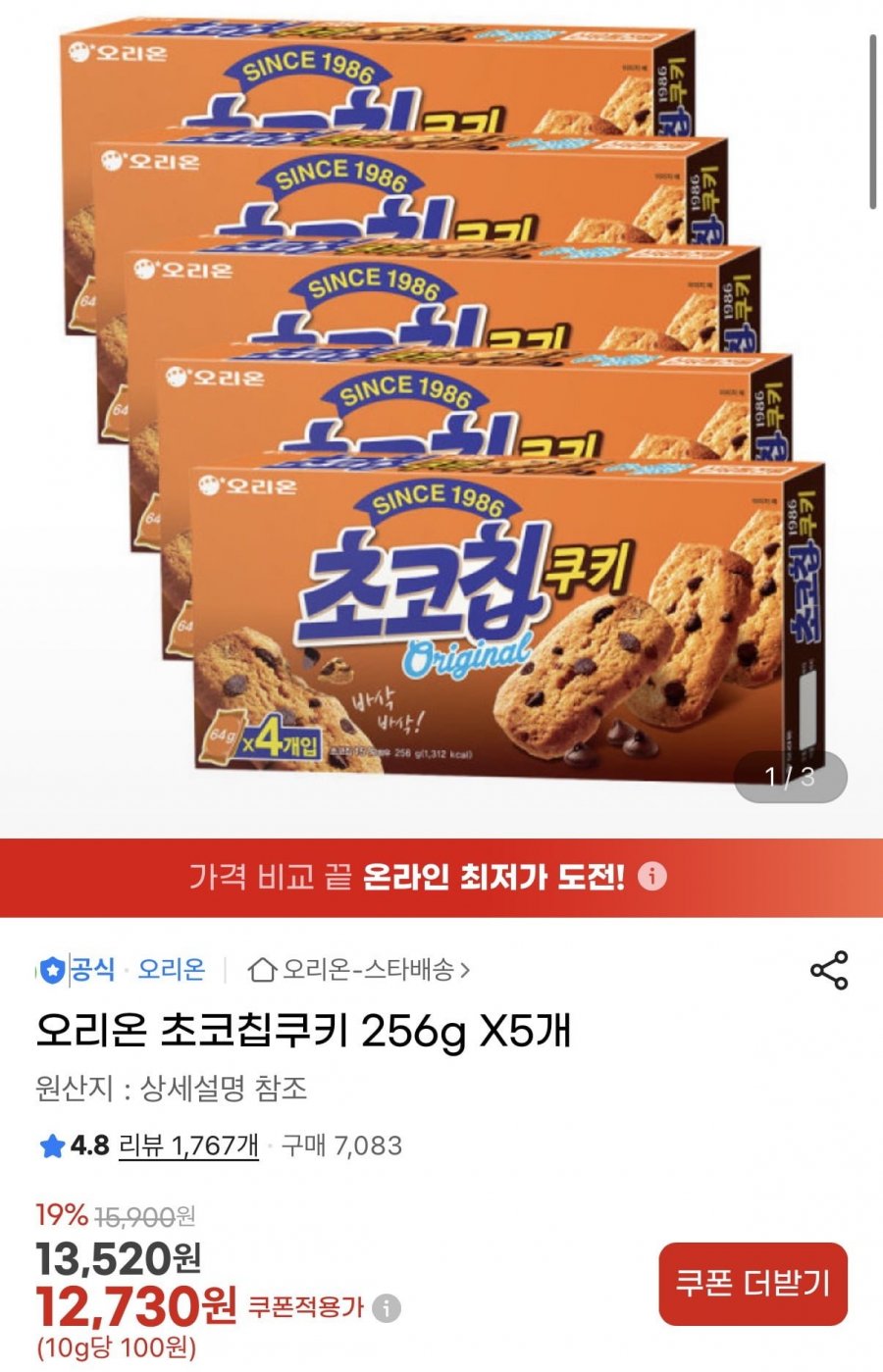883x1372 pixels.
Task: Tap the 쿠폰 더받기 button
Action: pyautogui.click(x=753, y=1284)
